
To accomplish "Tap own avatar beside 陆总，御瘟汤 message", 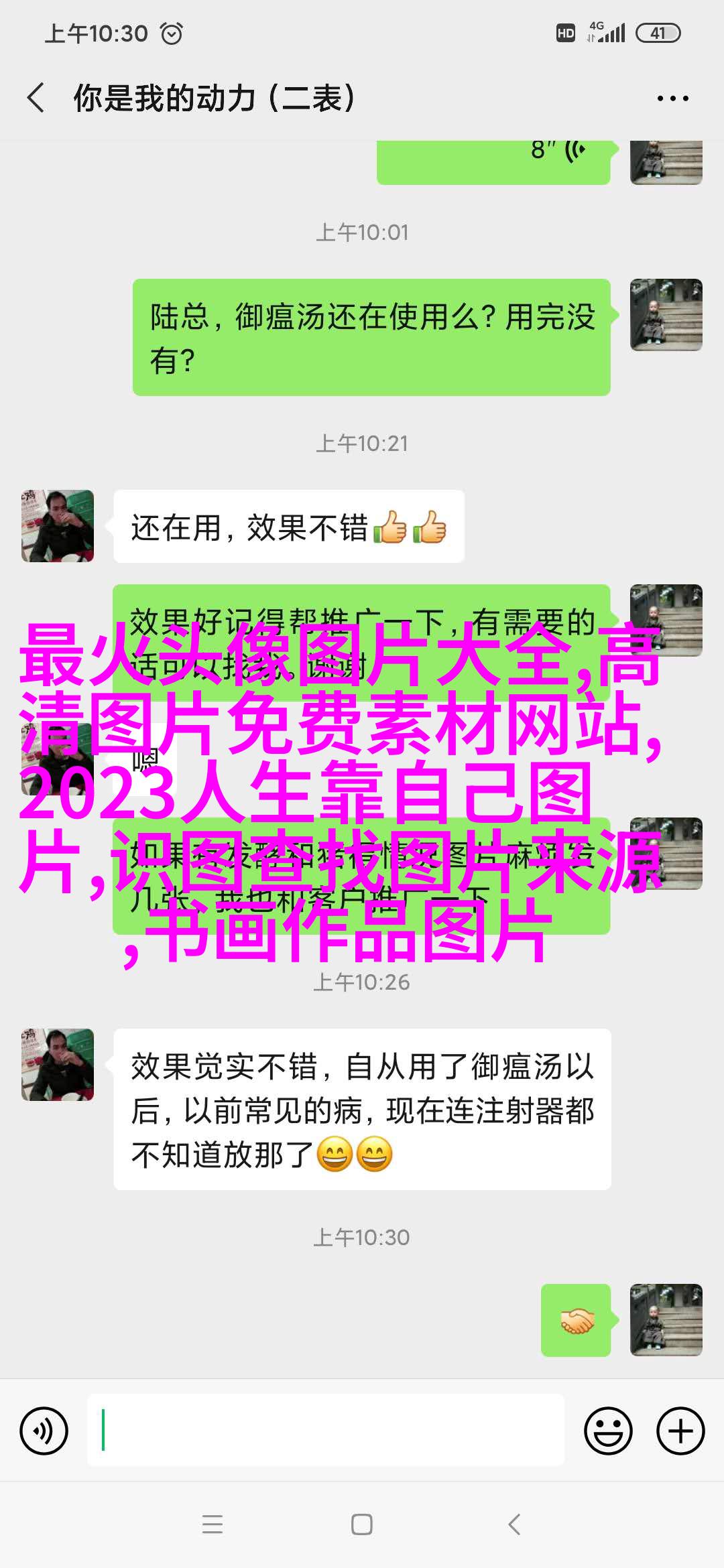I will coord(666,315).
